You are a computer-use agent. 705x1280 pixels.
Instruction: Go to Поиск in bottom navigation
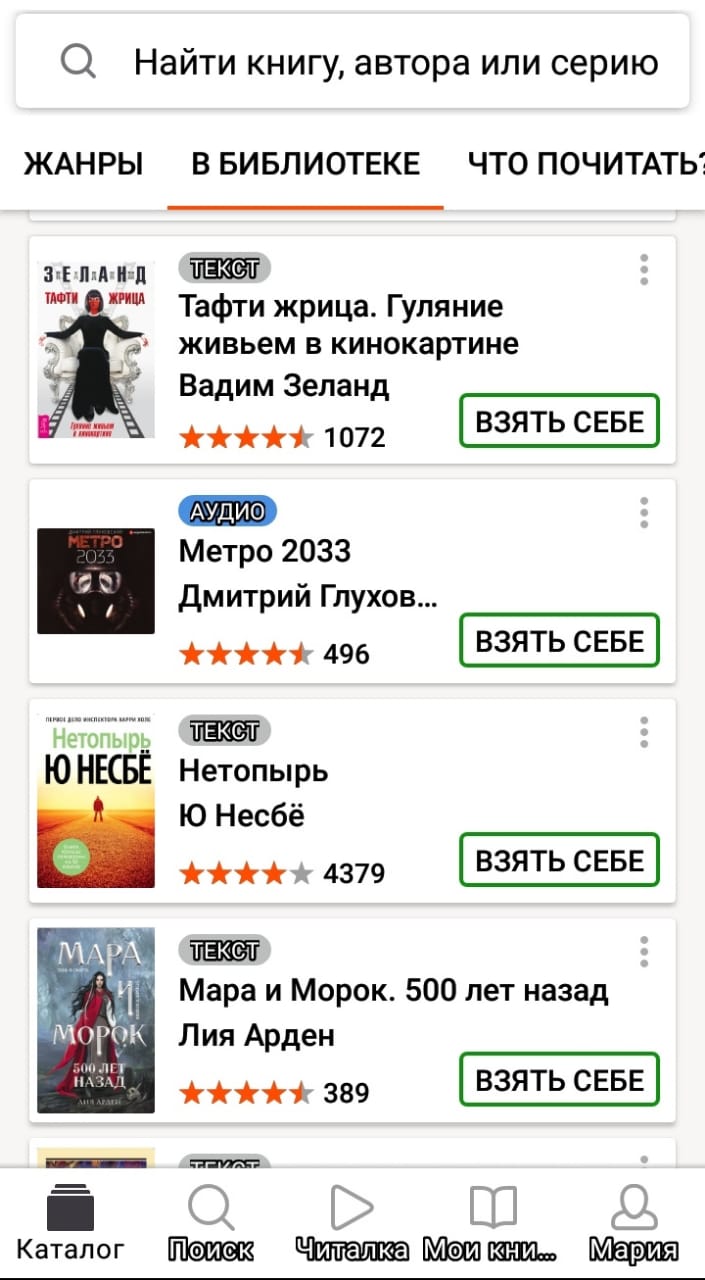coord(211,1222)
